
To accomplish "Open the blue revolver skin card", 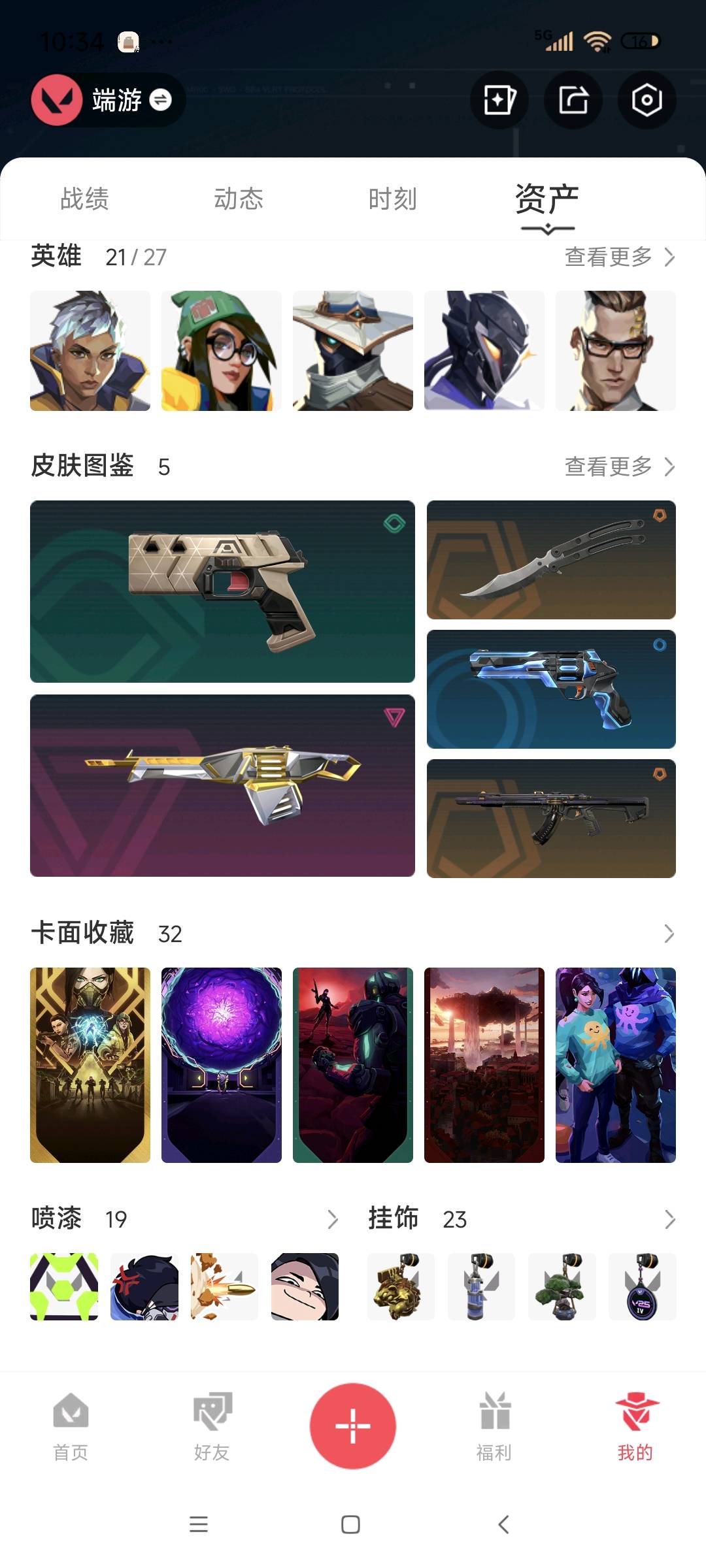I will (550, 689).
